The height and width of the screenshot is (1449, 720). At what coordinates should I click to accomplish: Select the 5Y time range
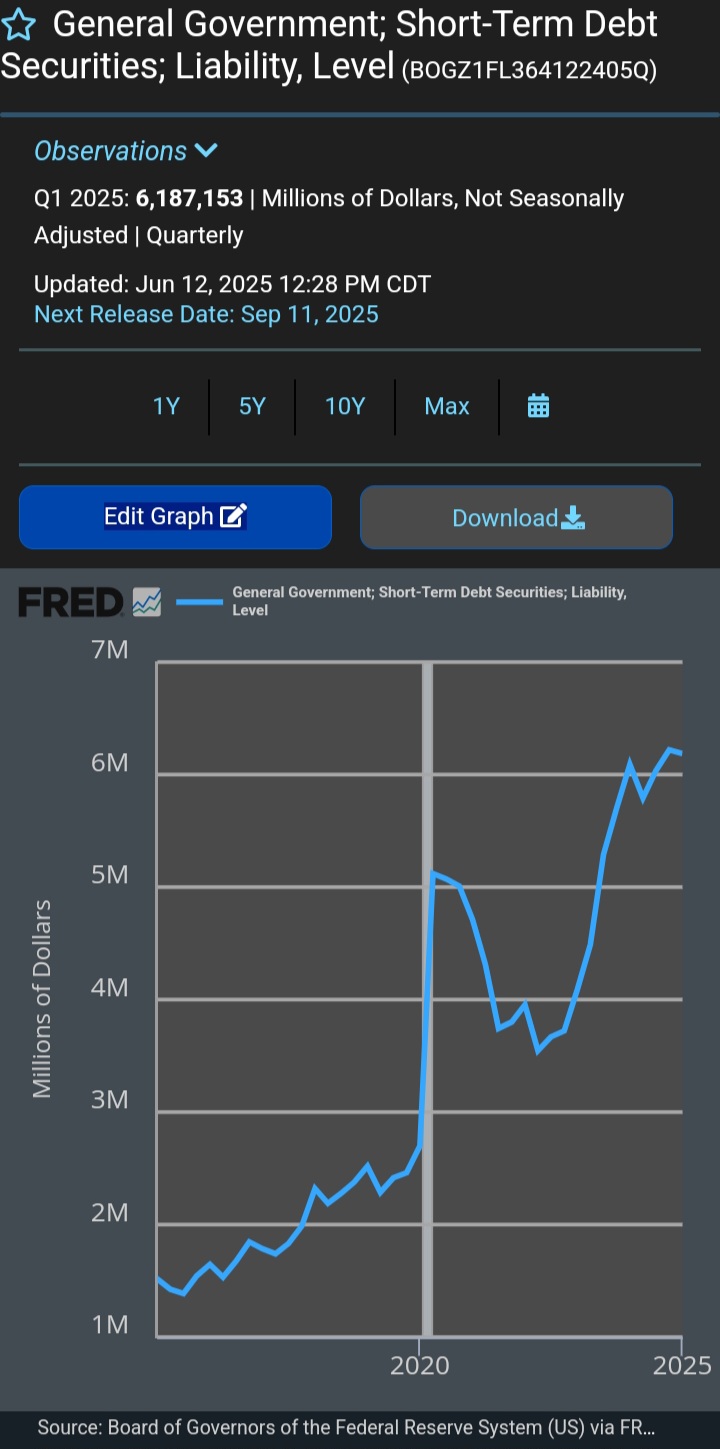point(252,406)
